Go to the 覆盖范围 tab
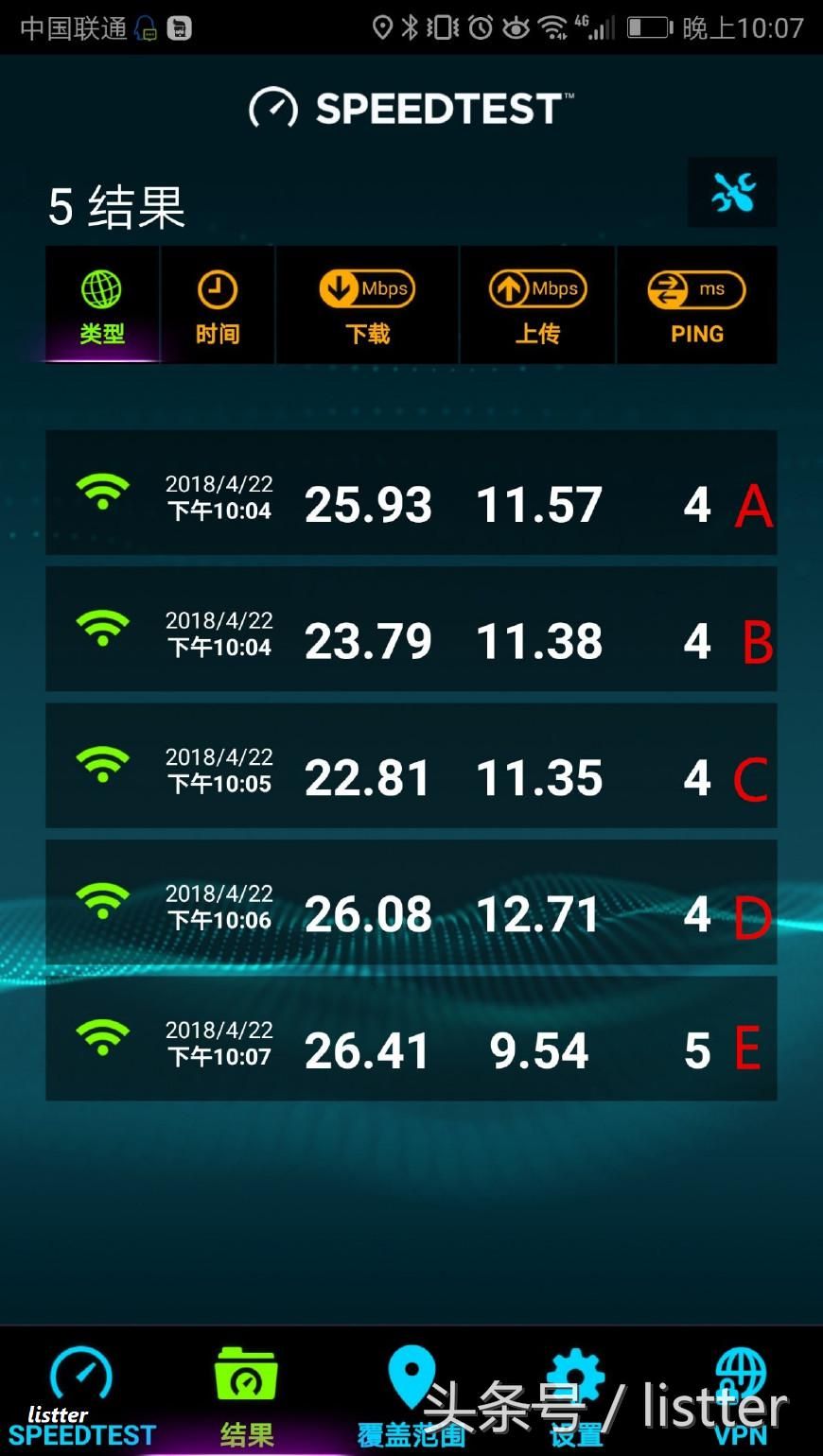The width and height of the screenshot is (823, 1456). [x=411, y=1396]
